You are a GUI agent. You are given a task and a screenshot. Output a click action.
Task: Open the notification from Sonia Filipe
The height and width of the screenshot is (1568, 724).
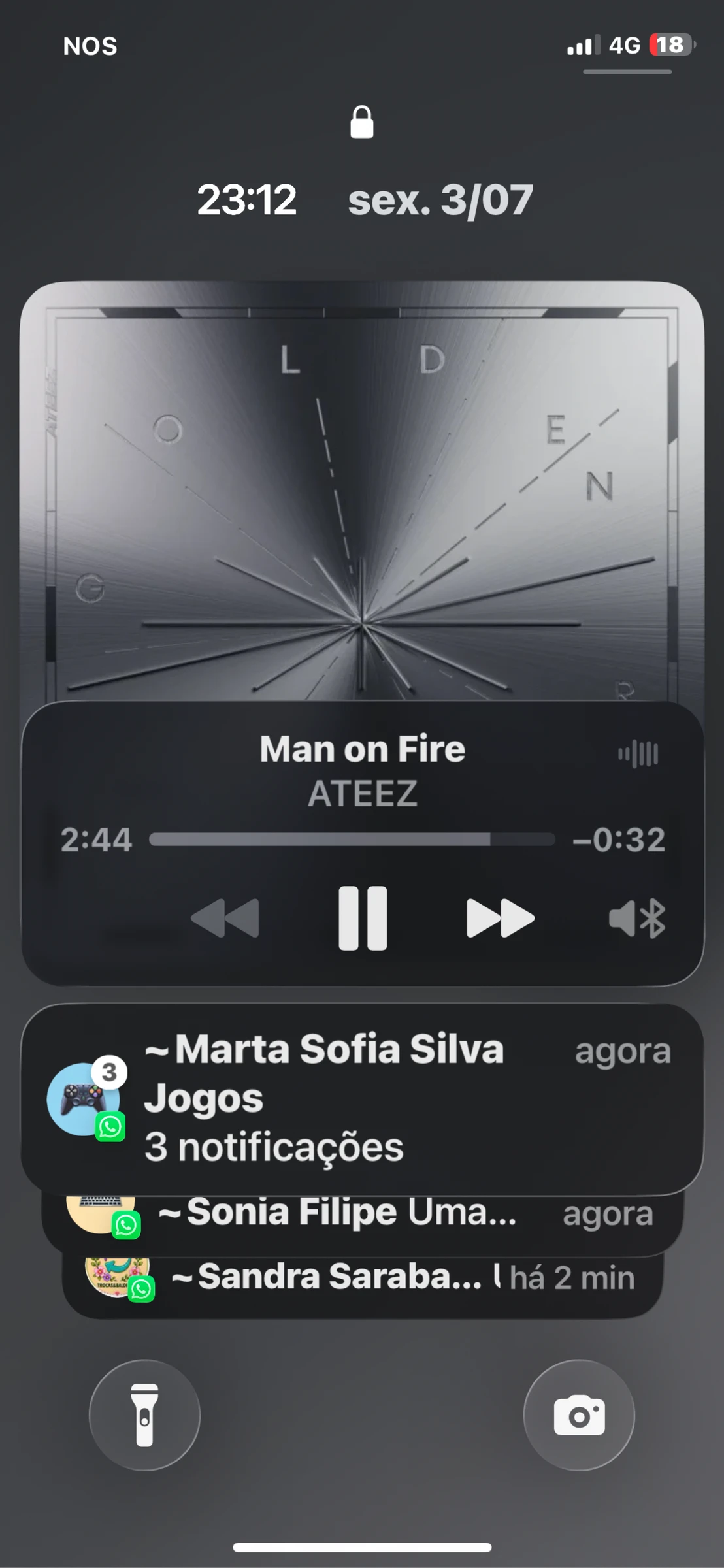[362, 1223]
